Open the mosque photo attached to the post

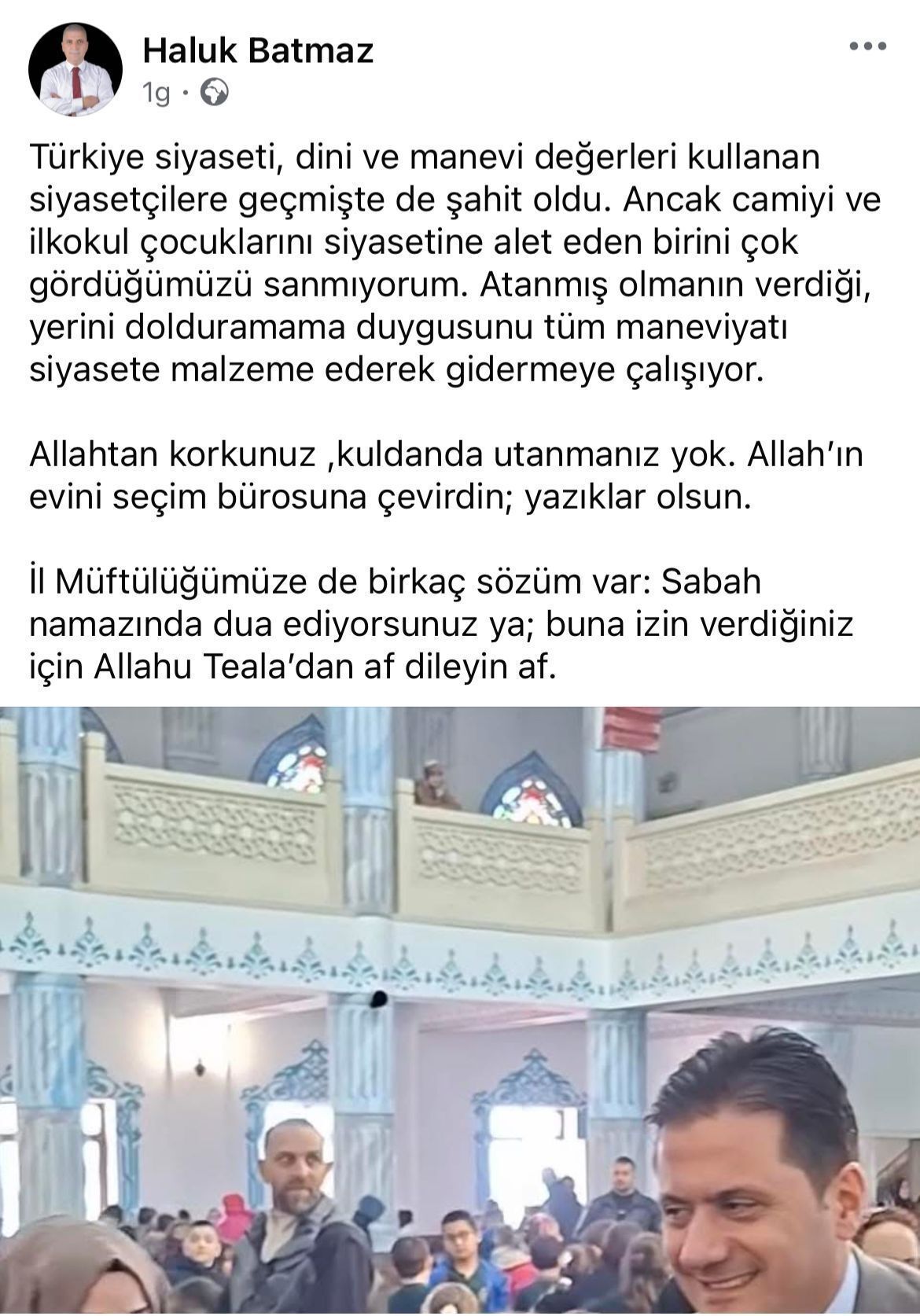[x=460, y=1010]
